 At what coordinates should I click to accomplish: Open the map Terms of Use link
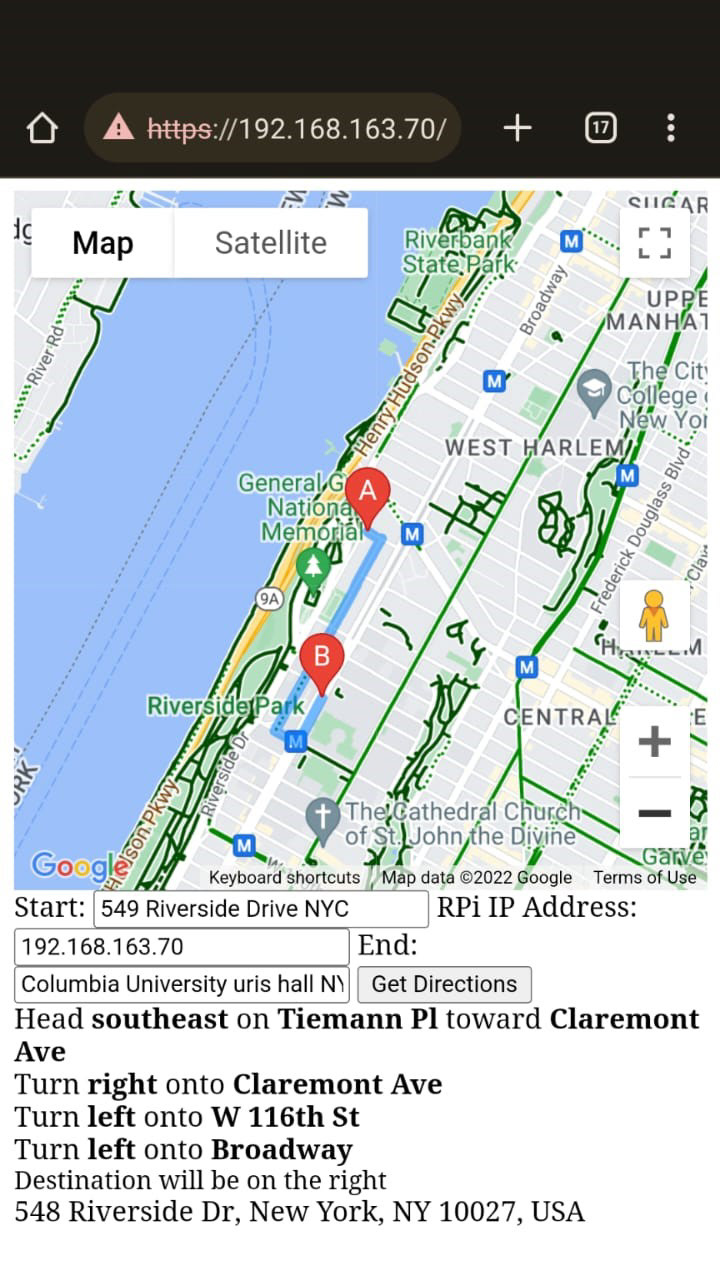[644, 877]
